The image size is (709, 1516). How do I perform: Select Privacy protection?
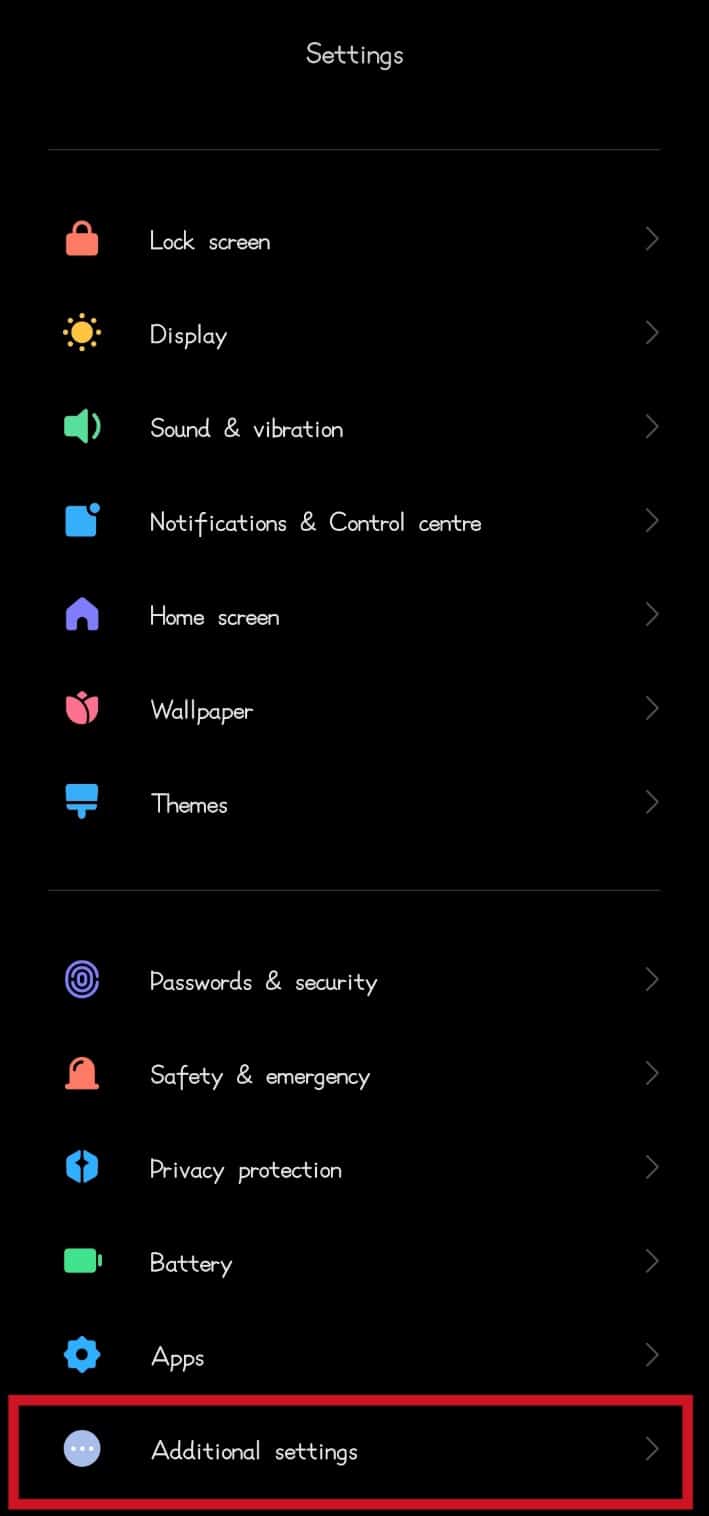(245, 1170)
